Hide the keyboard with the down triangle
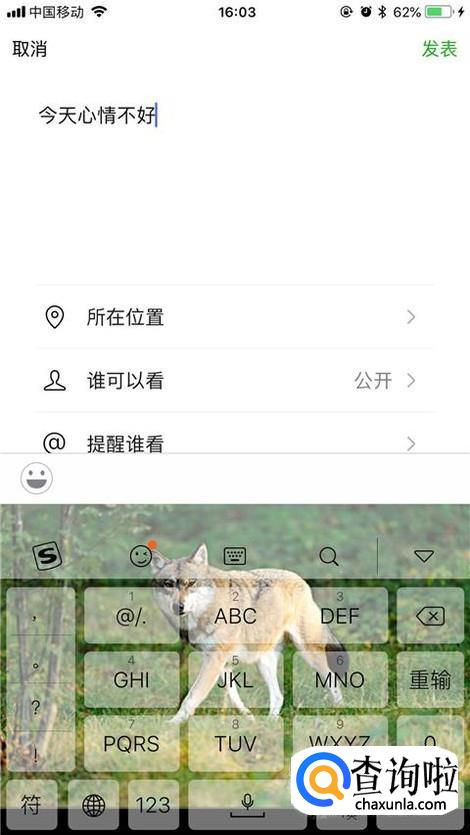Viewport: 470px width, 835px height. [x=424, y=556]
